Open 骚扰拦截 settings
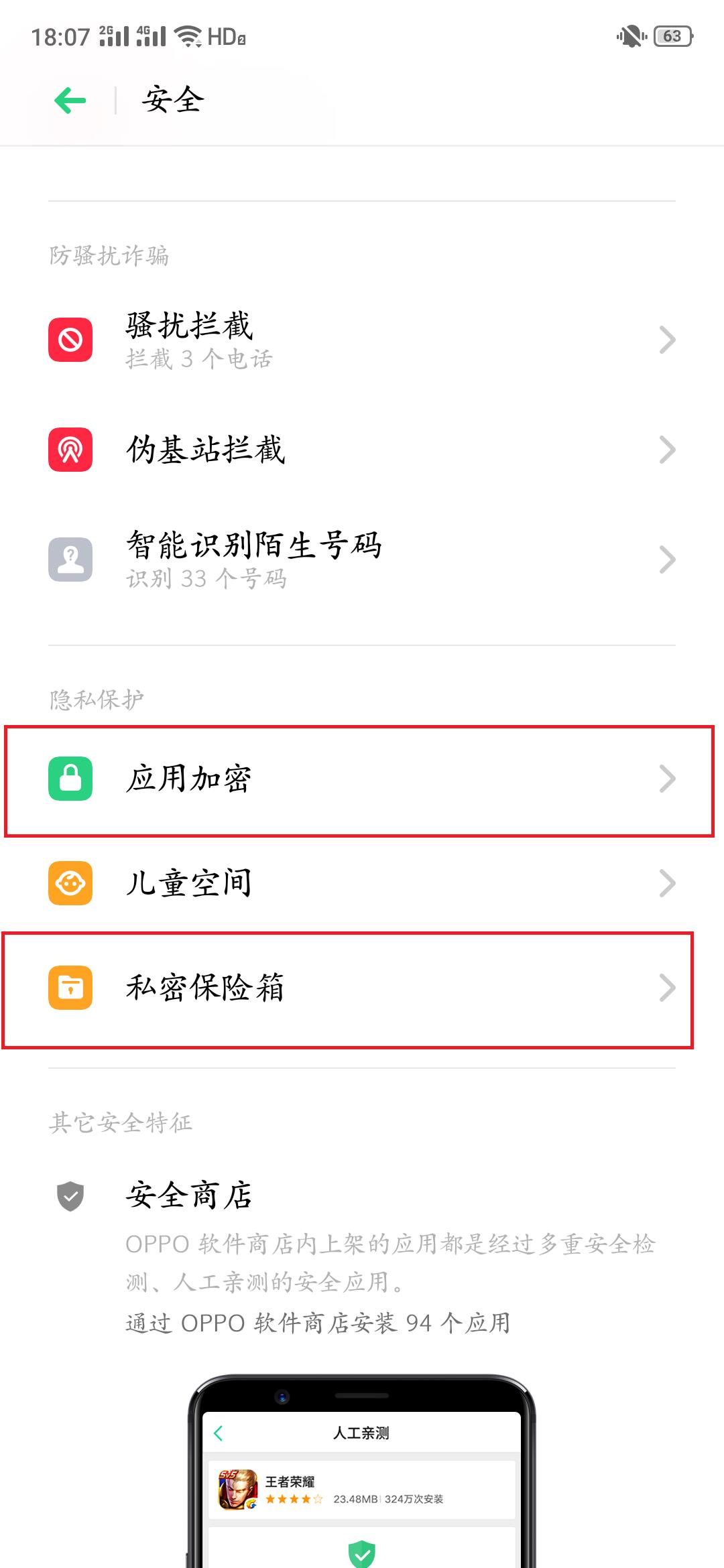724x1568 pixels. pos(362,340)
